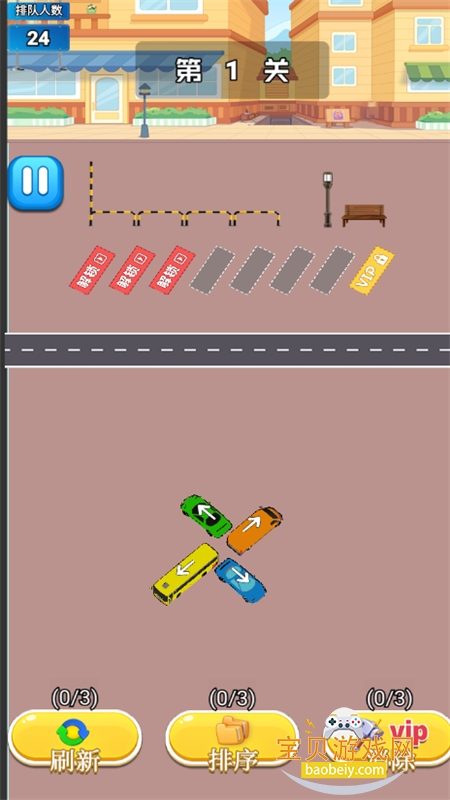The width and height of the screenshot is (450, 800).
Task: Use the VIP-badged power-up button
Action: click(x=390, y=738)
